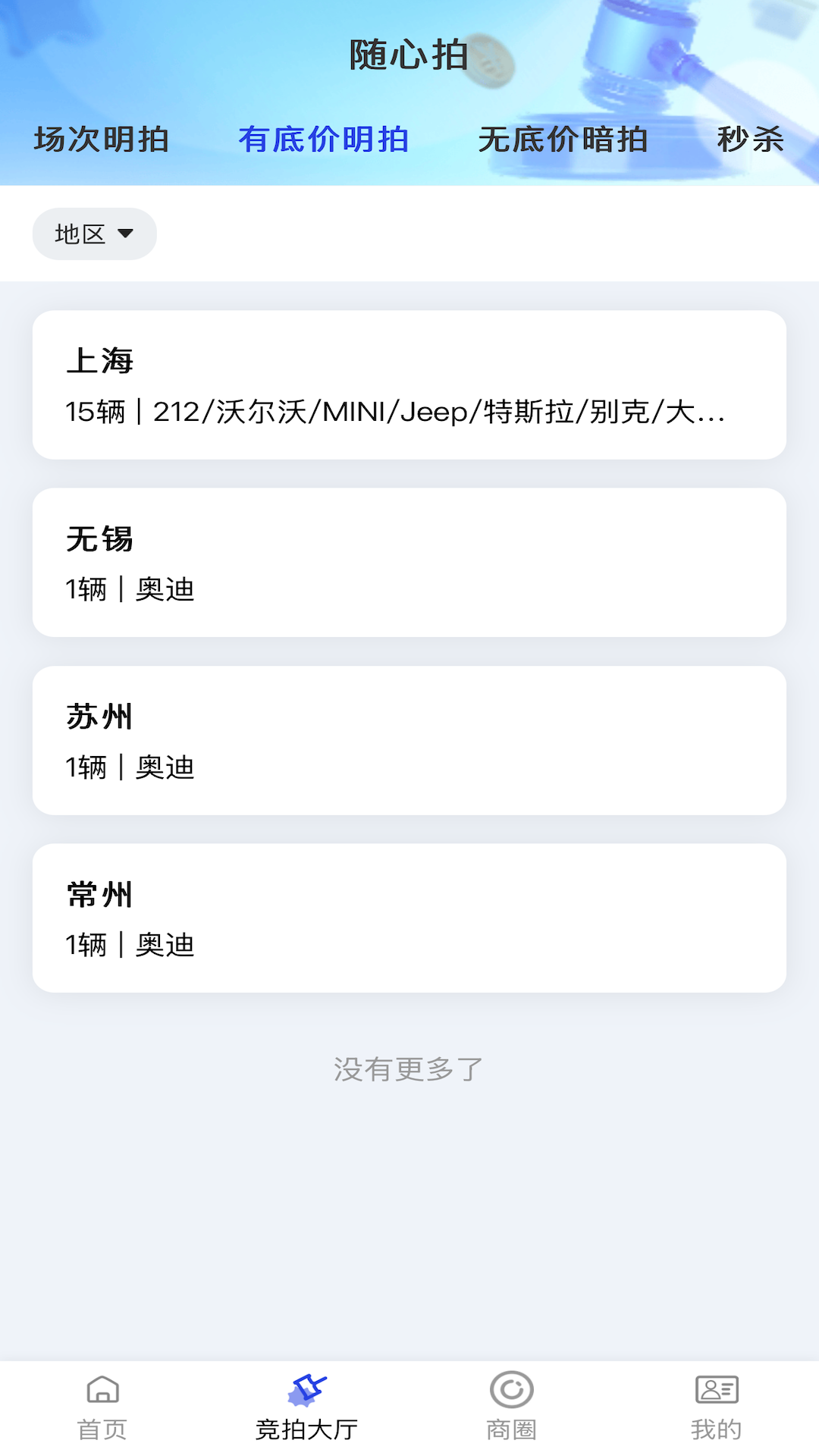This screenshot has width=819, height=1456.
Task: View the 无锡 奥迪 listing
Action: tap(409, 561)
